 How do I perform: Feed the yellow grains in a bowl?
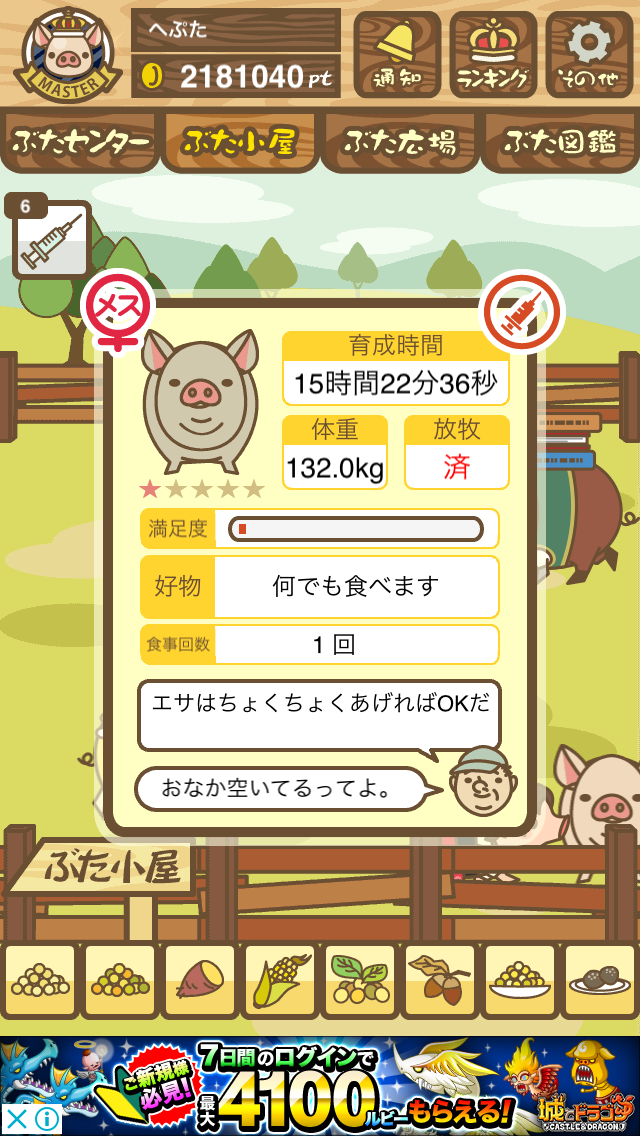click(520, 982)
